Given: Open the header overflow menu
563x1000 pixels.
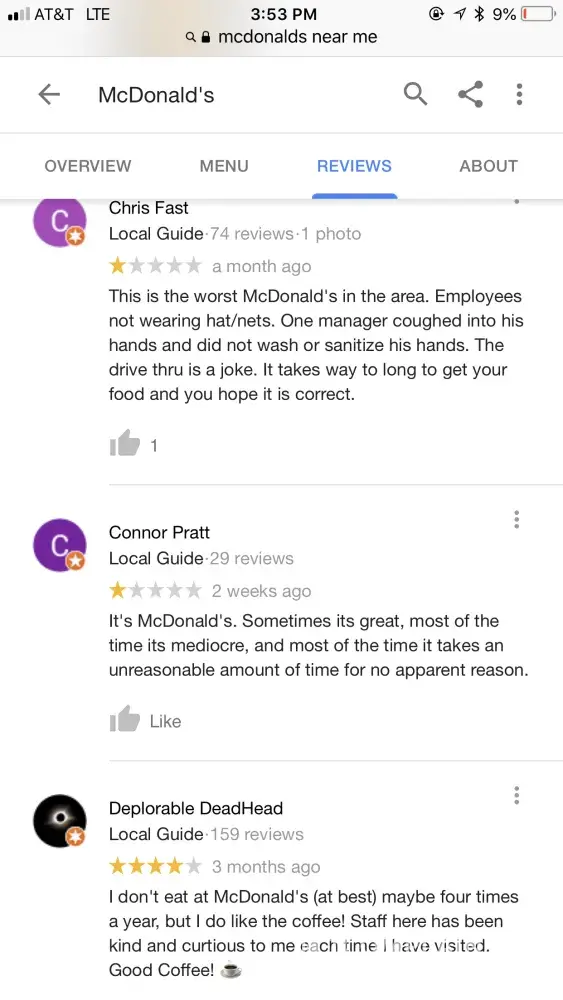Looking at the screenshot, I should coord(520,94).
